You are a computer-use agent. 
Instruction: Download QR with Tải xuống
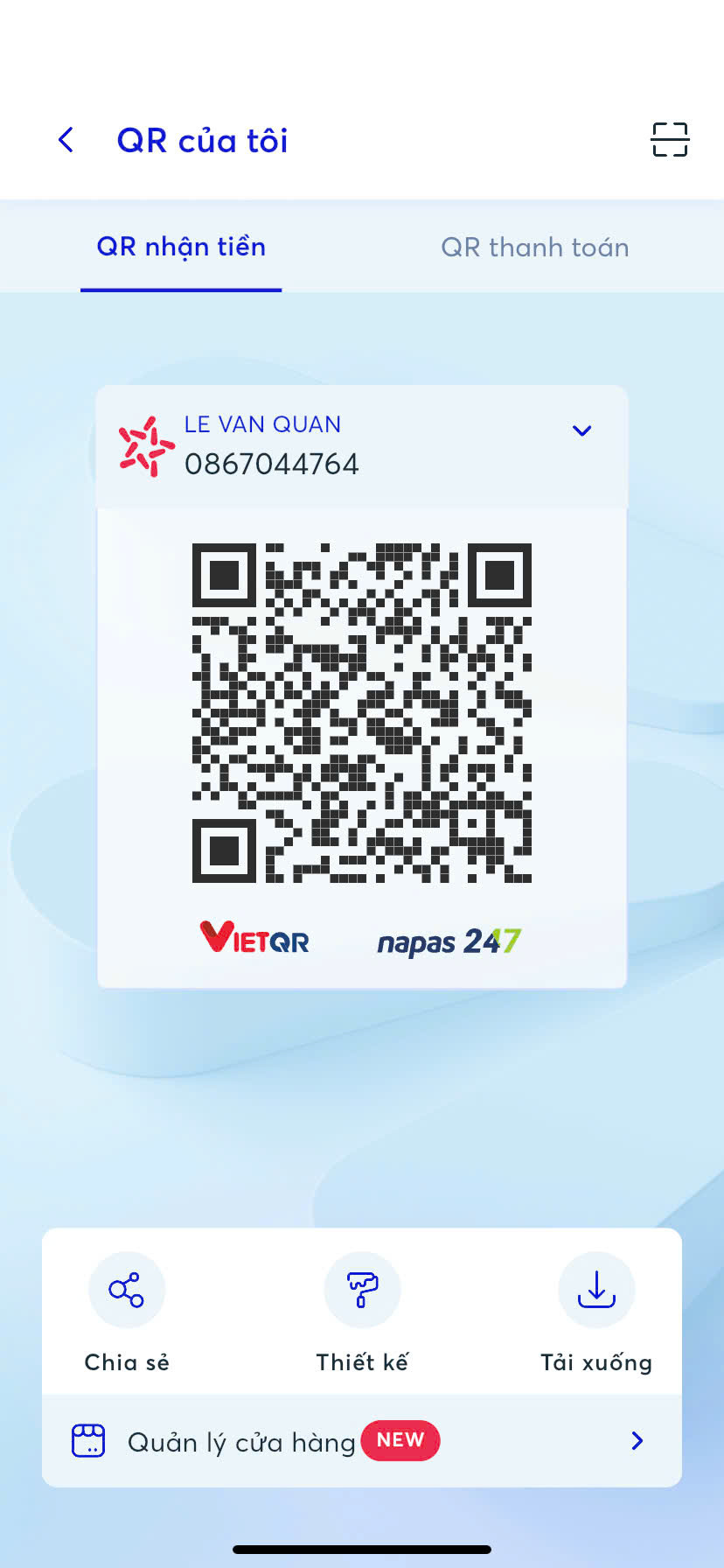(596, 1312)
